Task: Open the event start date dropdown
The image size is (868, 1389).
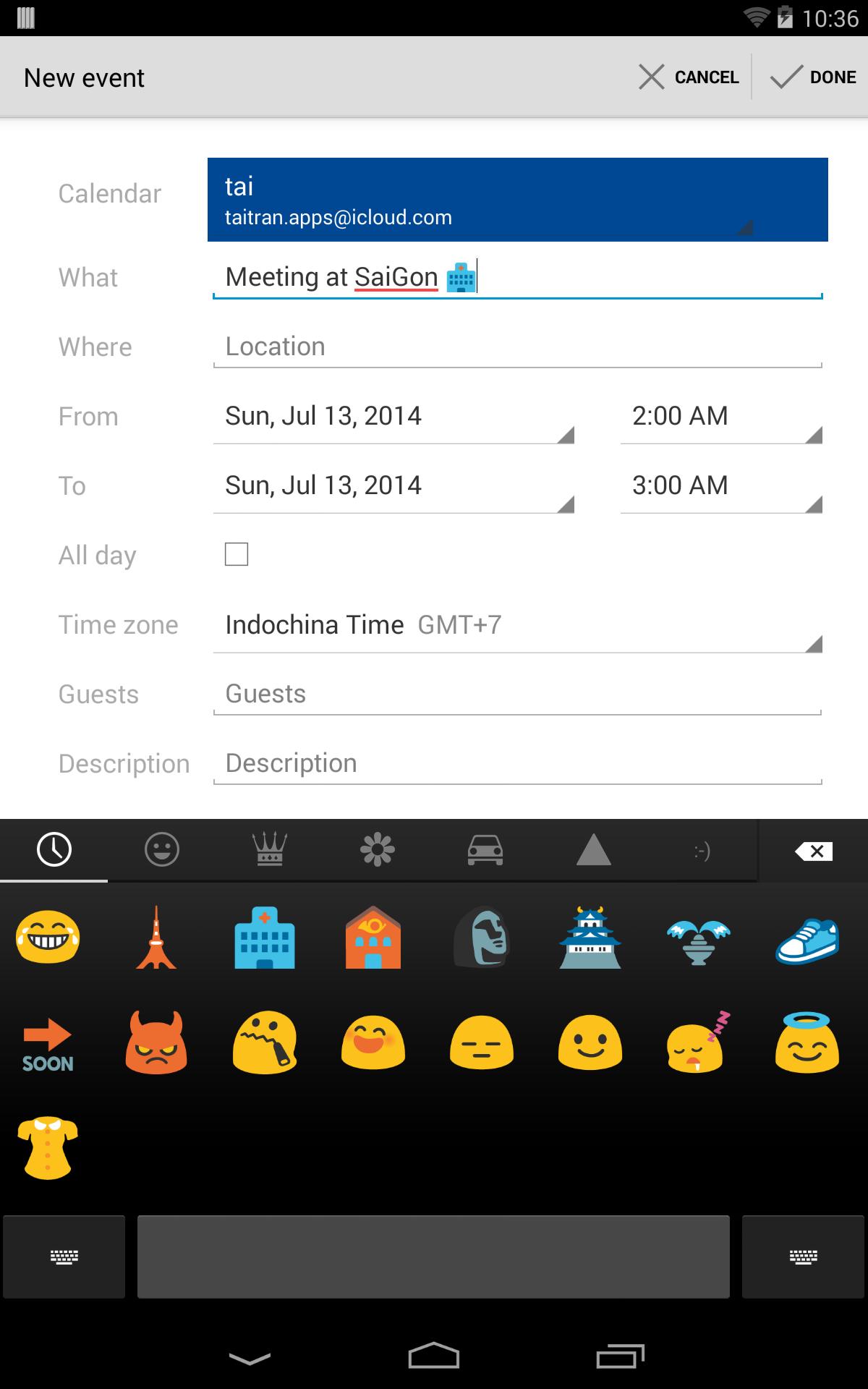Action: pyautogui.click(x=394, y=416)
